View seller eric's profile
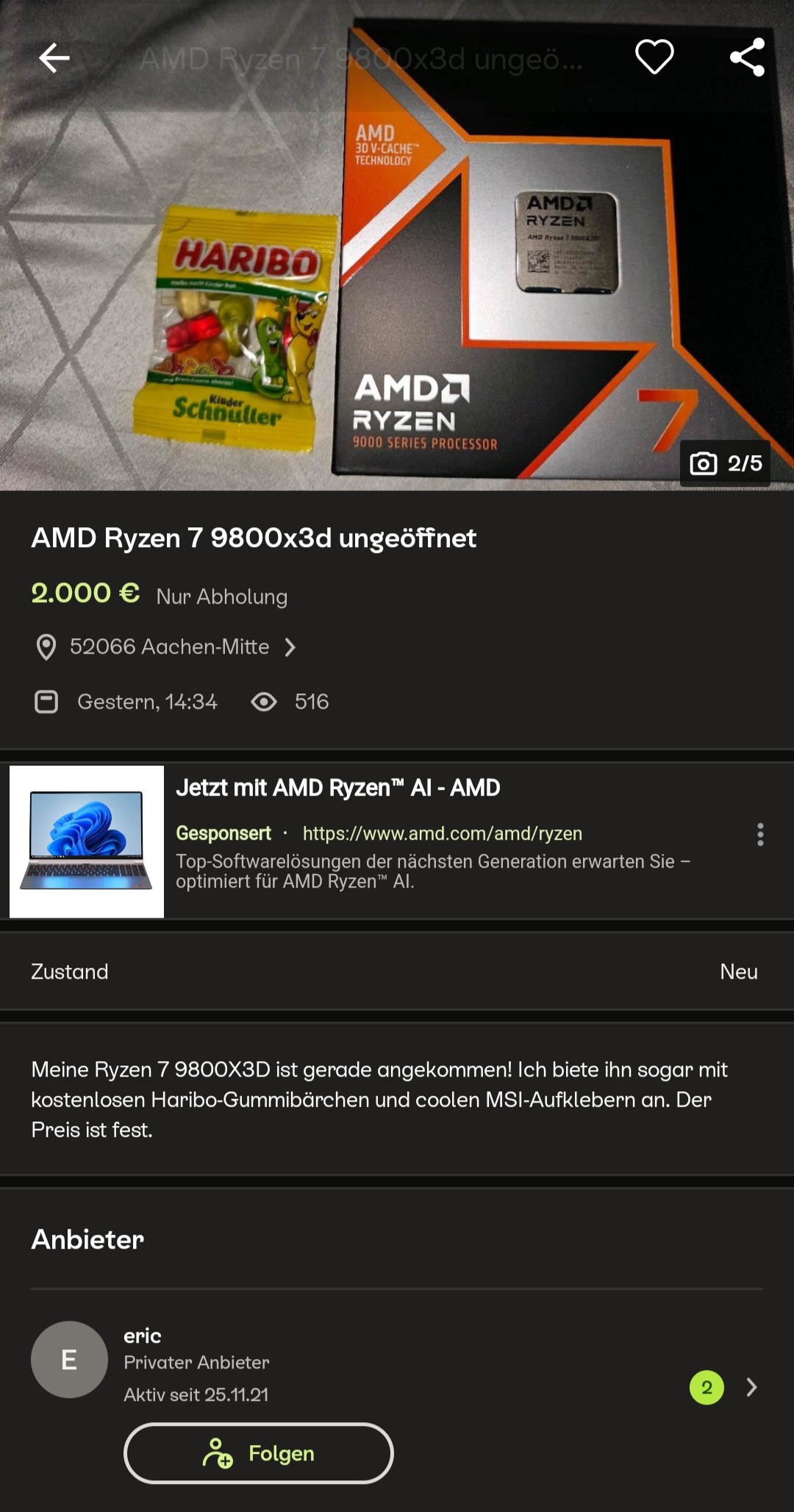This screenshot has height=1512, width=794. coord(751,1387)
